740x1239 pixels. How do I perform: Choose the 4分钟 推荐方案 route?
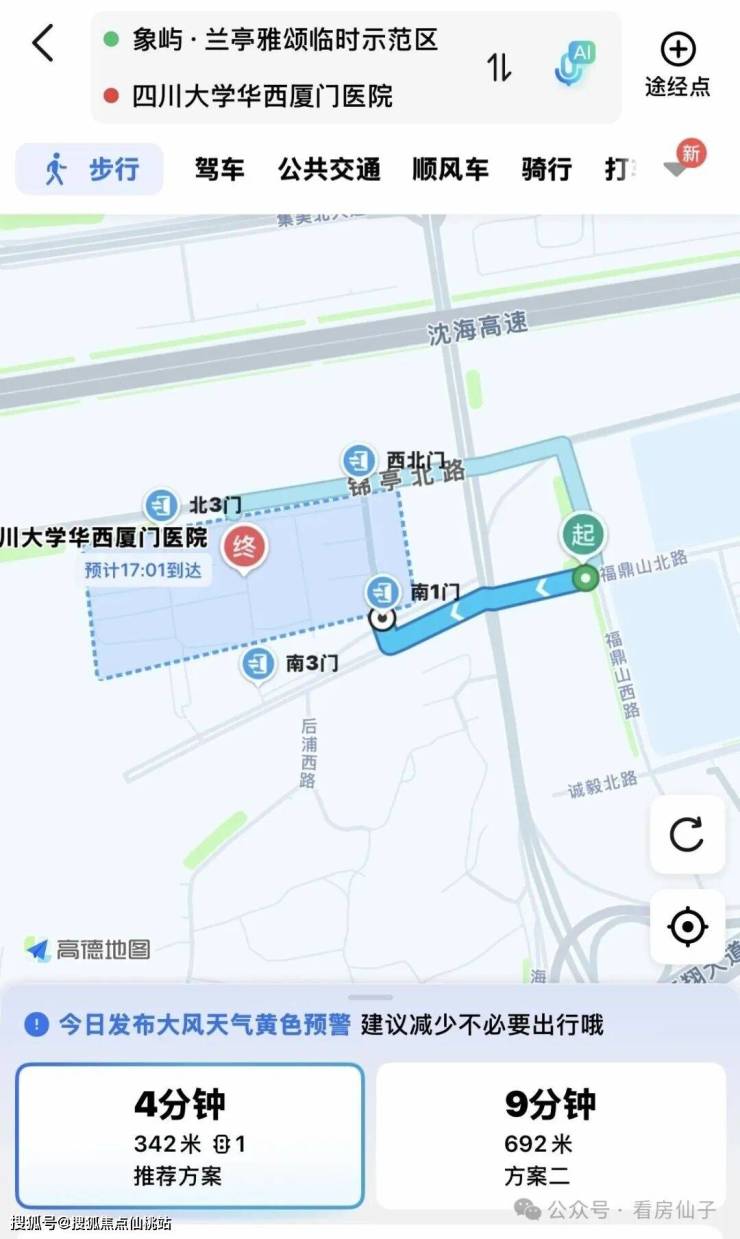coord(190,1135)
